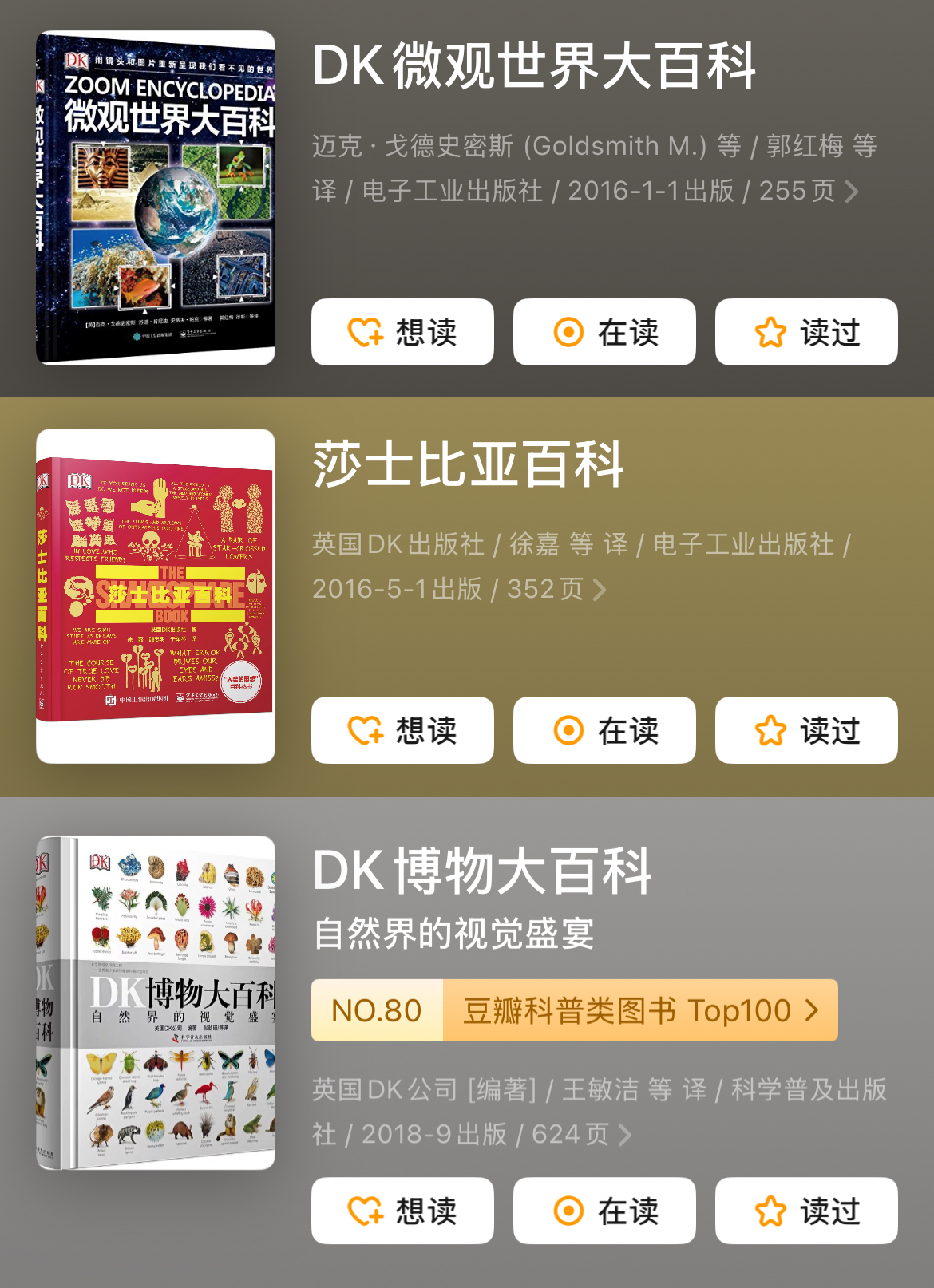Expand 莎士比亚百科 publication info chevron
Viewport: 934px width, 1288px height.
(x=599, y=590)
